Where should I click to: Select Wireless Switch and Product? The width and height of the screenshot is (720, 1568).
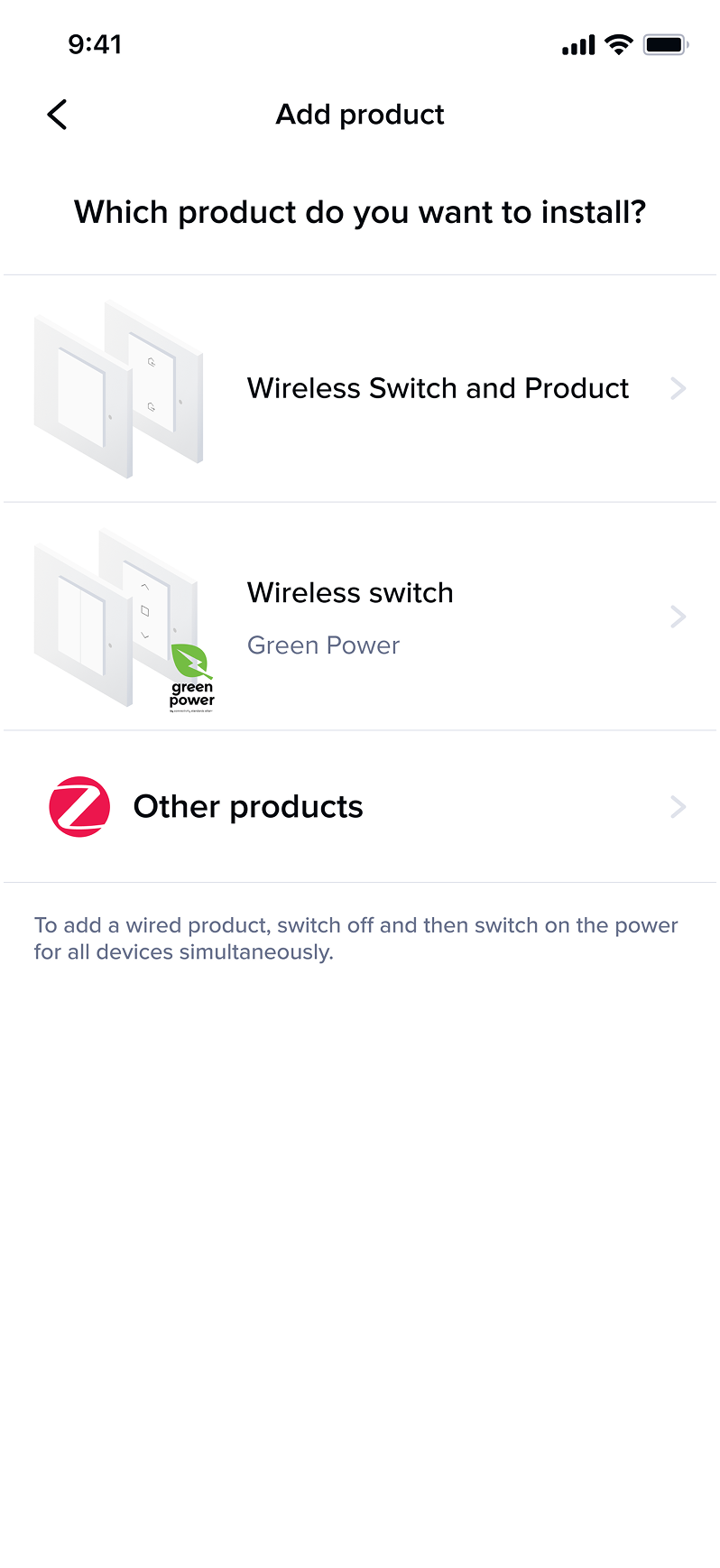(x=438, y=388)
